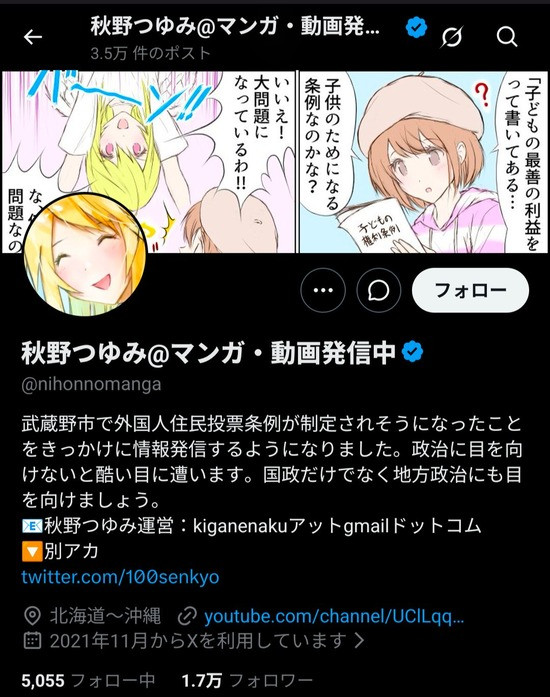Open the round profile avatar
The height and width of the screenshot is (697, 550).
click(84, 254)
